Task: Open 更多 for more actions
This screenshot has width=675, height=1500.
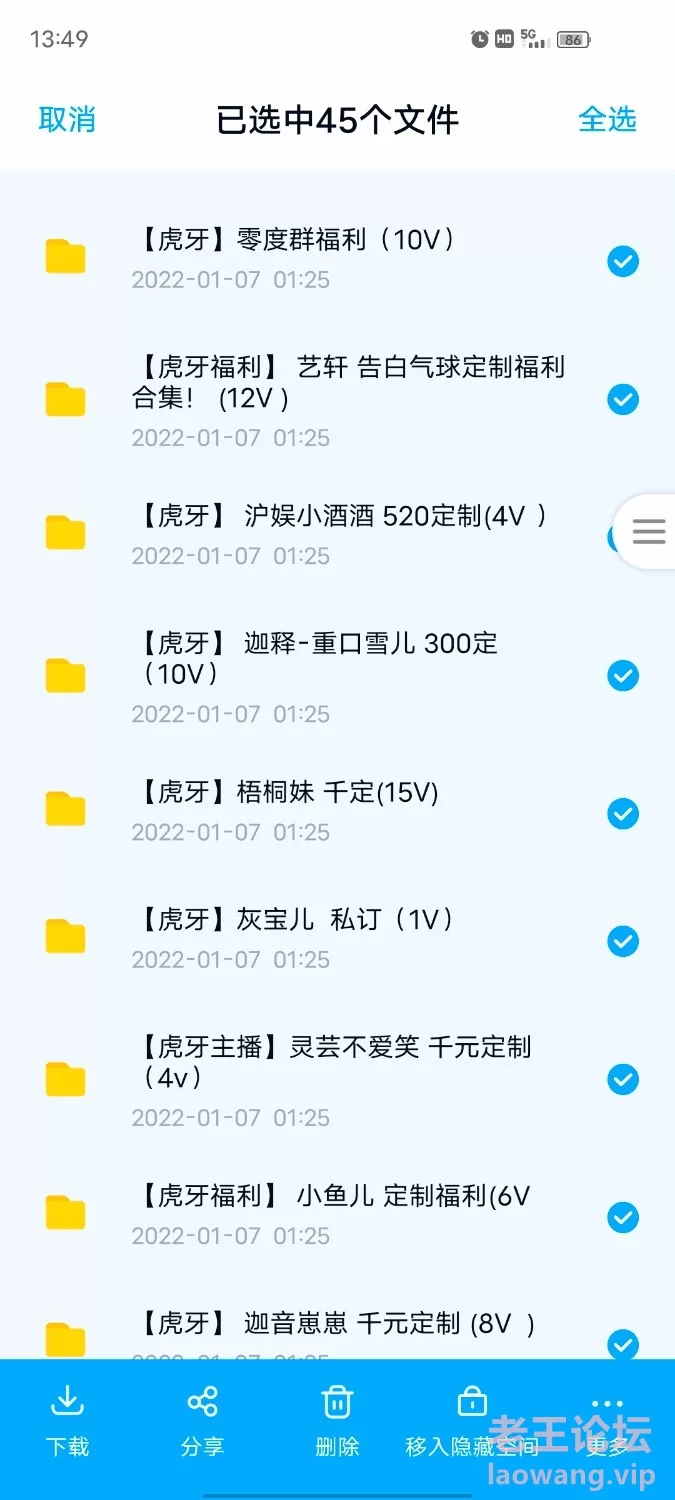Action: tap(607, 1420)
